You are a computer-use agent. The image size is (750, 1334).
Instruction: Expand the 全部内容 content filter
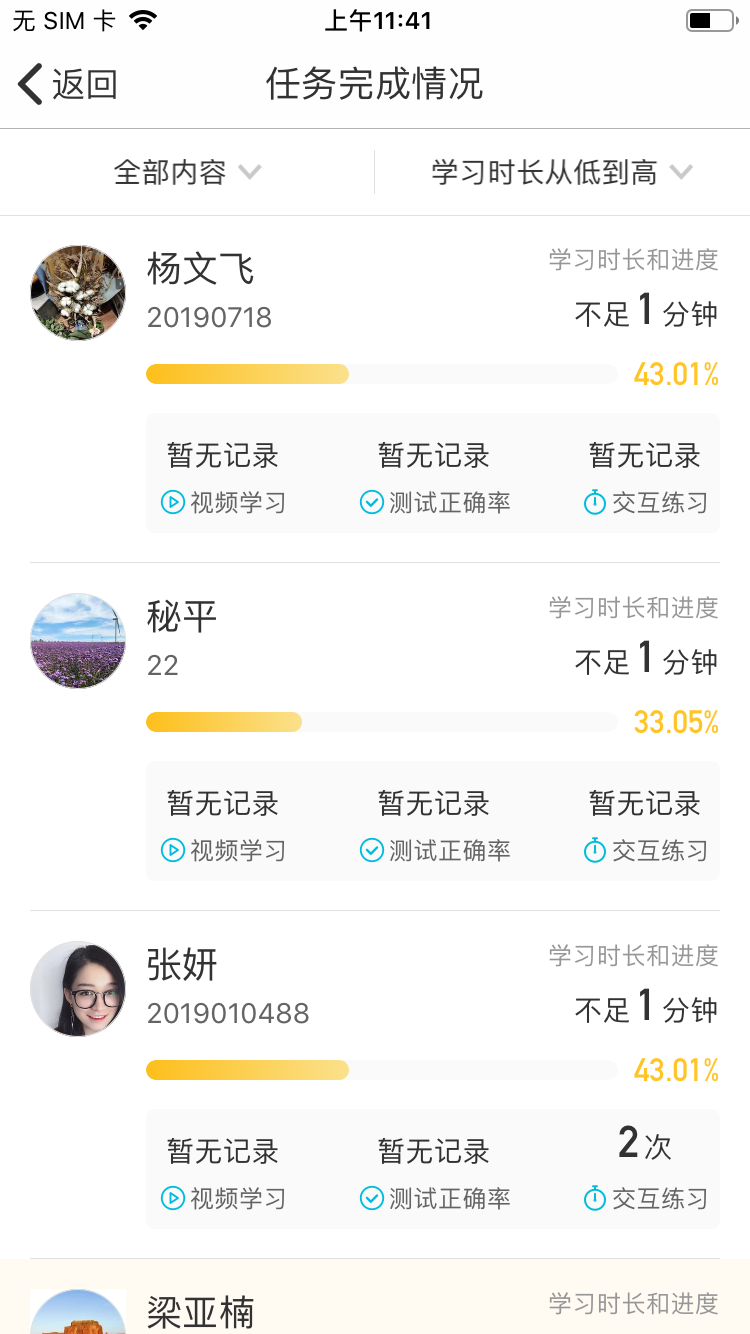click(x=187, y=173)
